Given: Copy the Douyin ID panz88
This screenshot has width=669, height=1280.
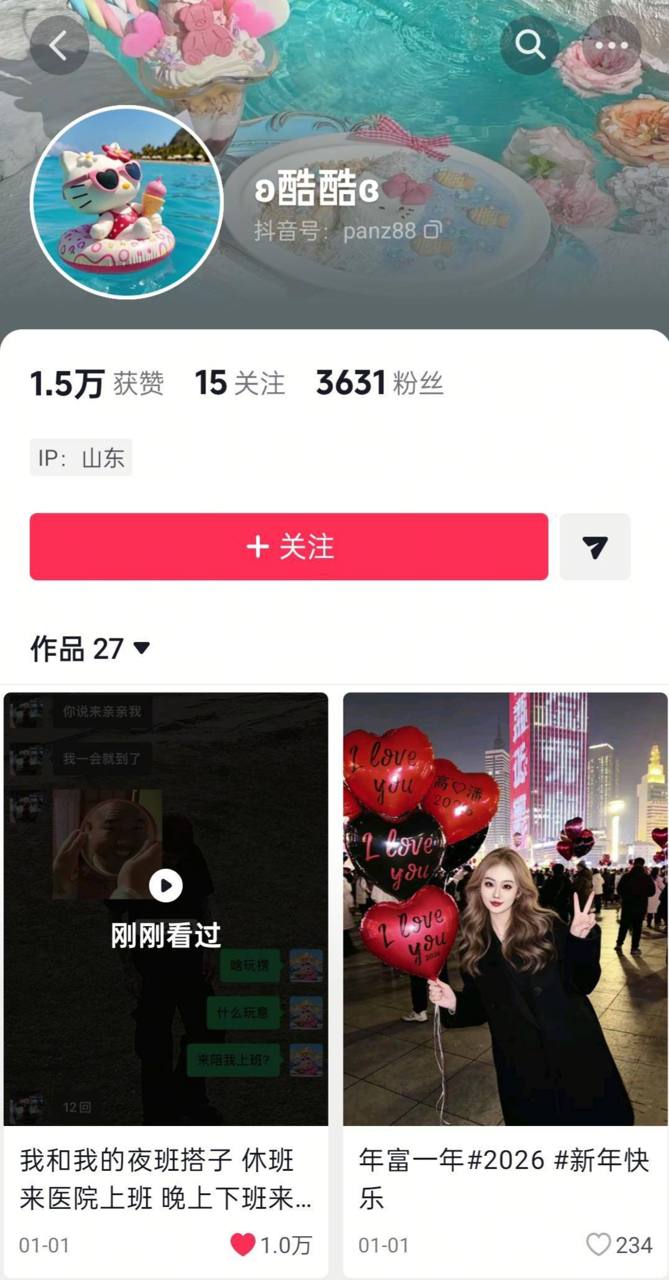Looking at the screenshot, I should [x=432, y=231].
